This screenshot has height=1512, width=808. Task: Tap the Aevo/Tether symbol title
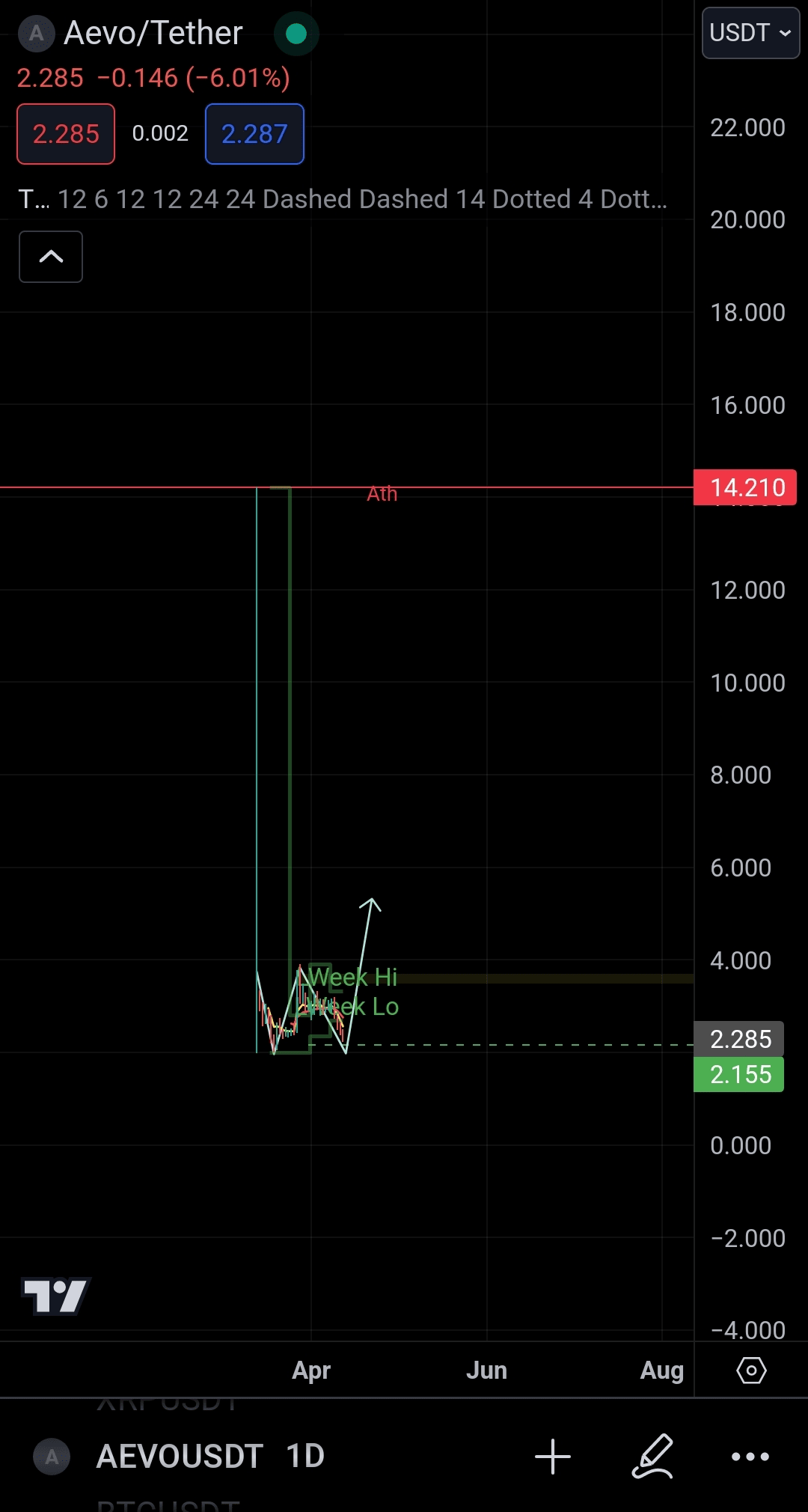pos(153,33)
